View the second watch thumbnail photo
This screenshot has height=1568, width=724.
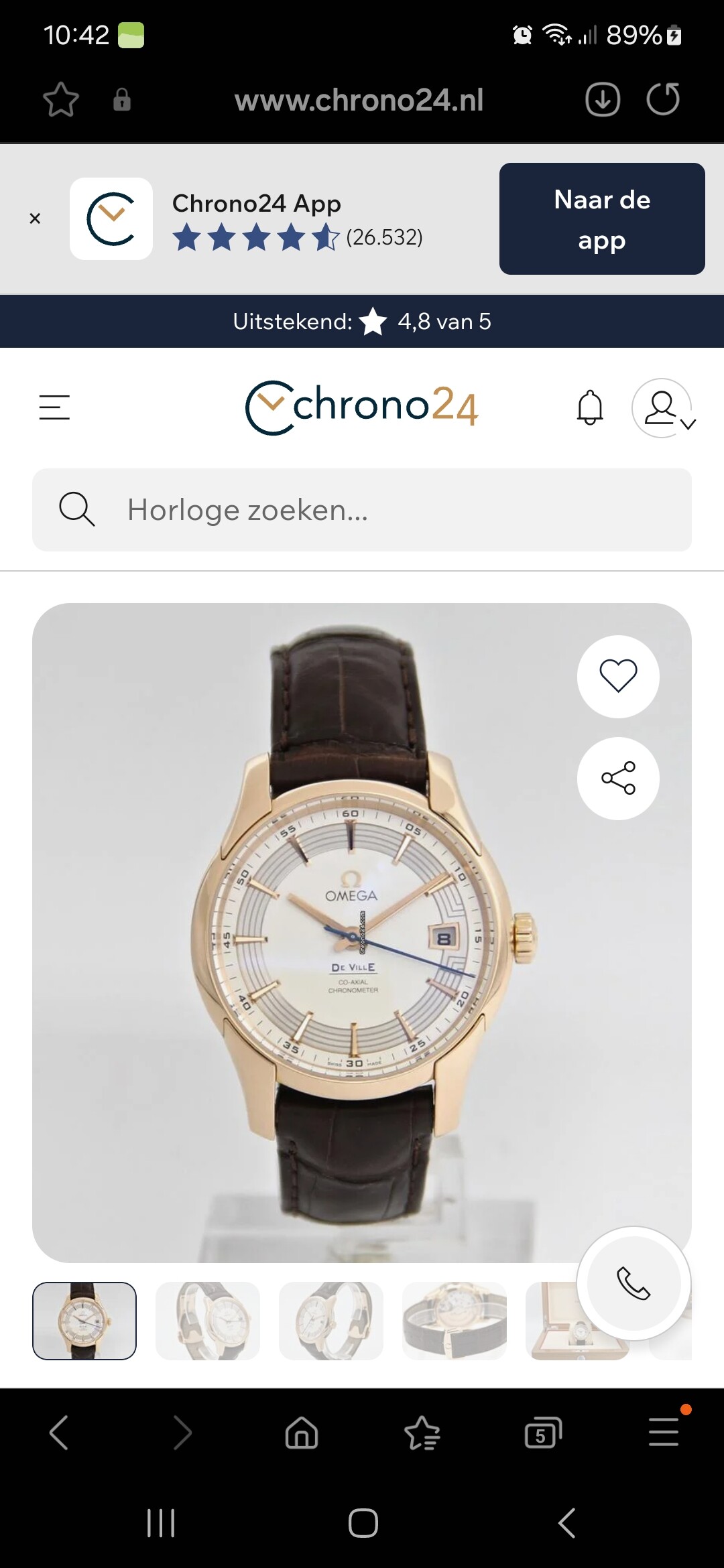(x=208, y=1321)
